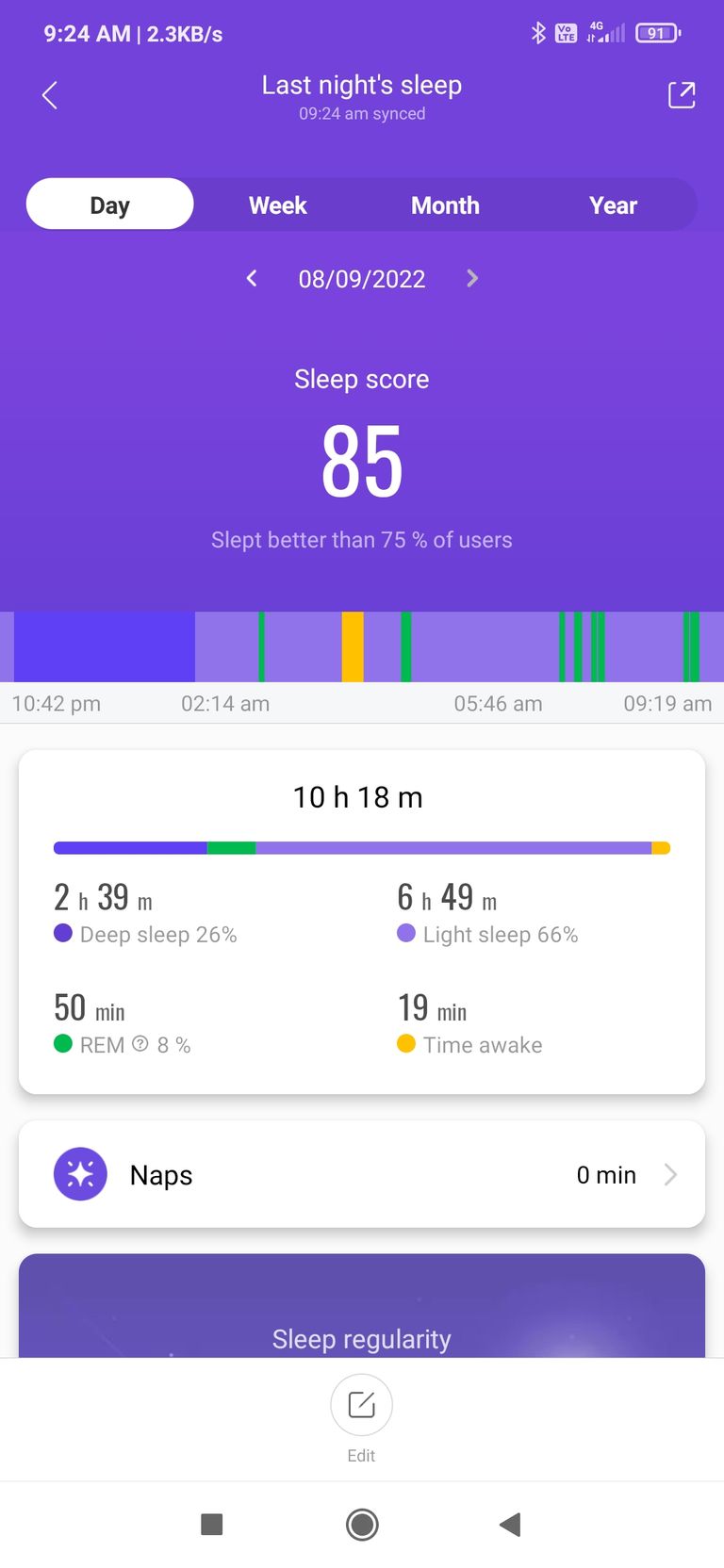Switch to the Week tab
Image resolution: width=724 pixels, height=1568 pixels.
(278, 204)
